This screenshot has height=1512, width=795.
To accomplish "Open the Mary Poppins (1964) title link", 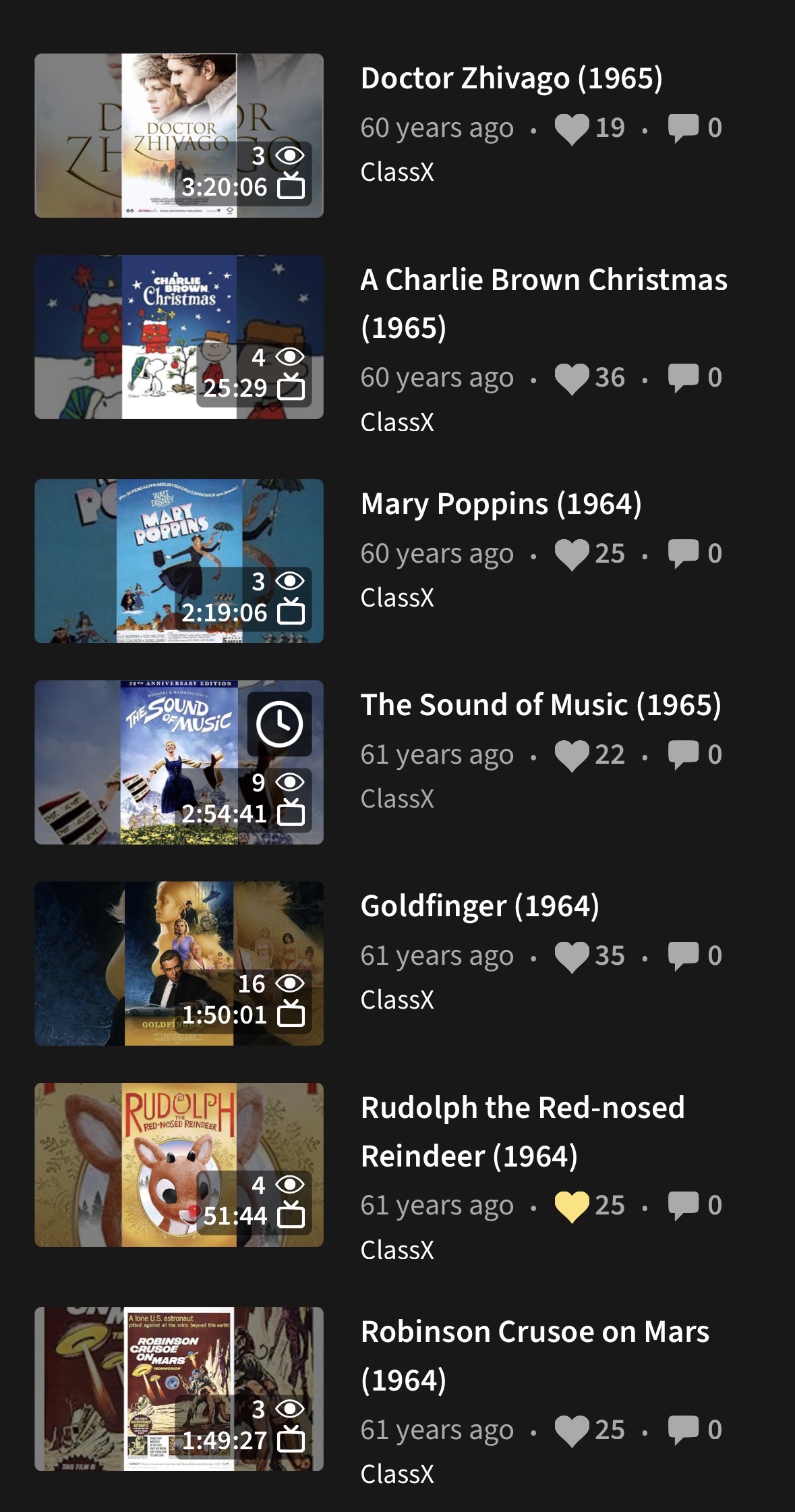I will 501,504.
